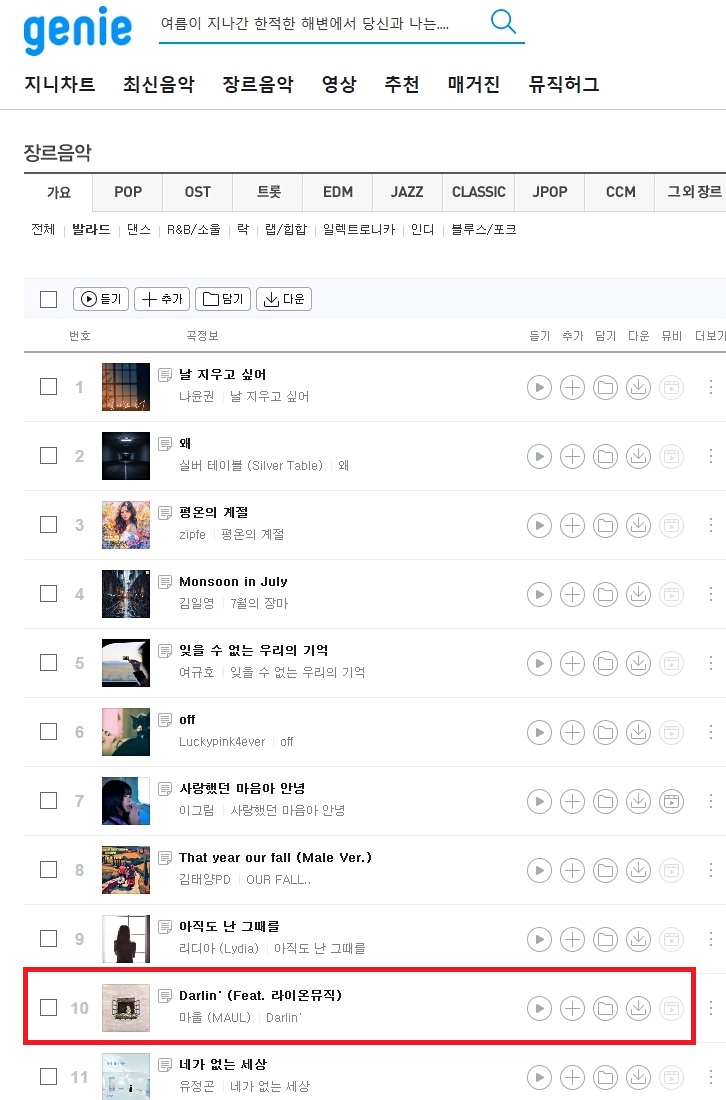
Task: Tap the search magnifier icon
Action: click(503, 22)
